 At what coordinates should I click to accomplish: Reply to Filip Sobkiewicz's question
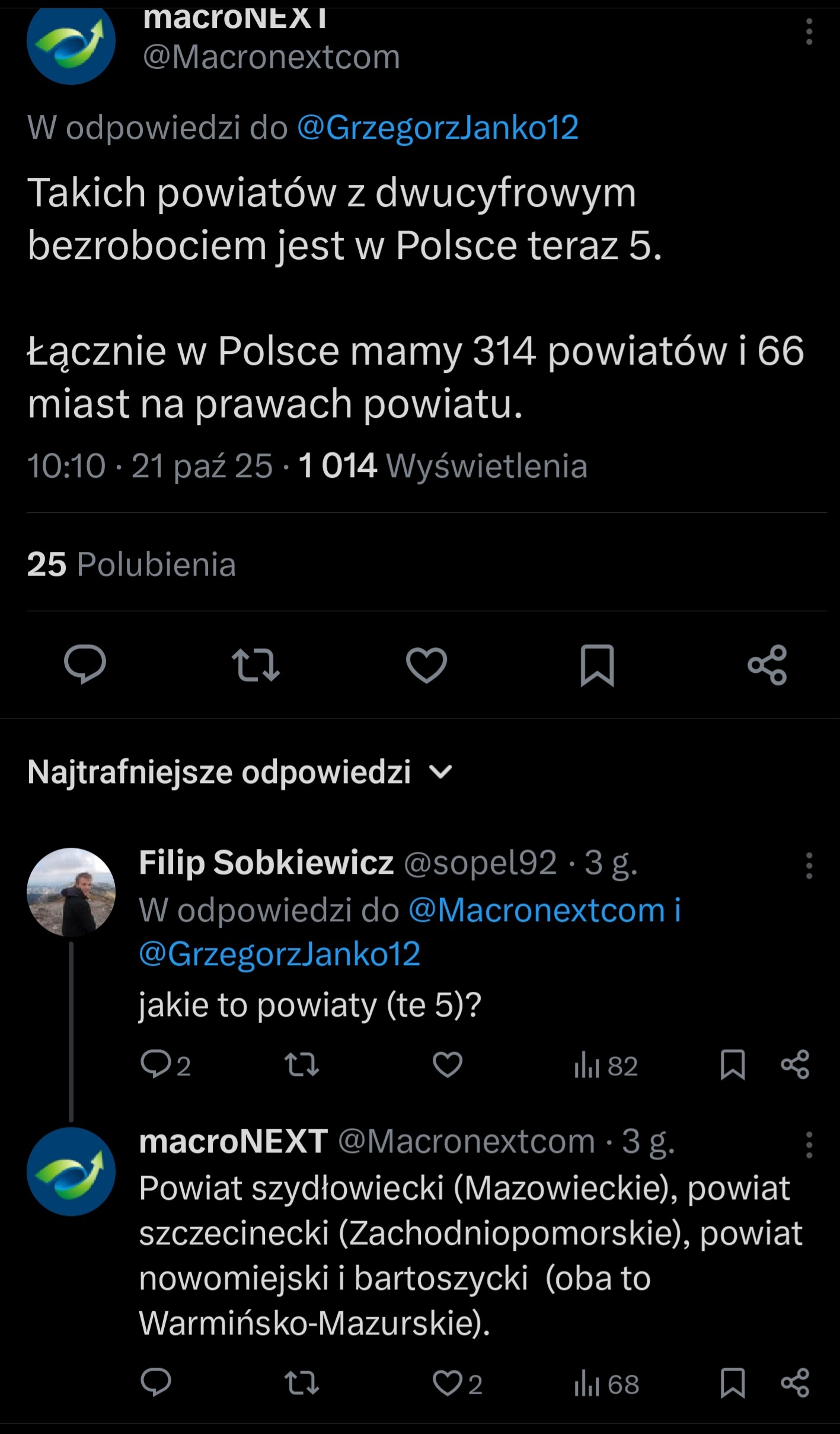point(156,1064)
